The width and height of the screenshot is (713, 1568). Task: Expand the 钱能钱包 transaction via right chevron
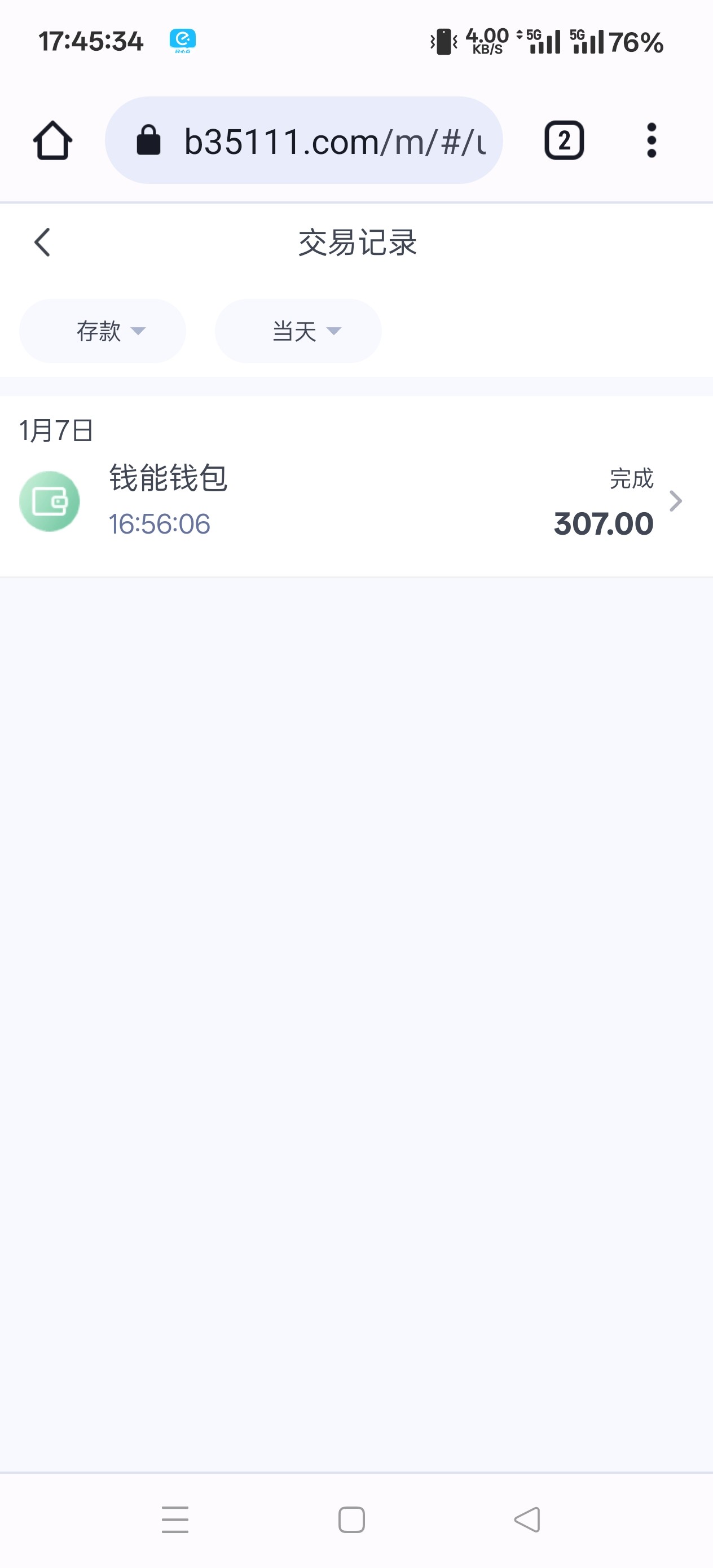click(x=676, y=500)
